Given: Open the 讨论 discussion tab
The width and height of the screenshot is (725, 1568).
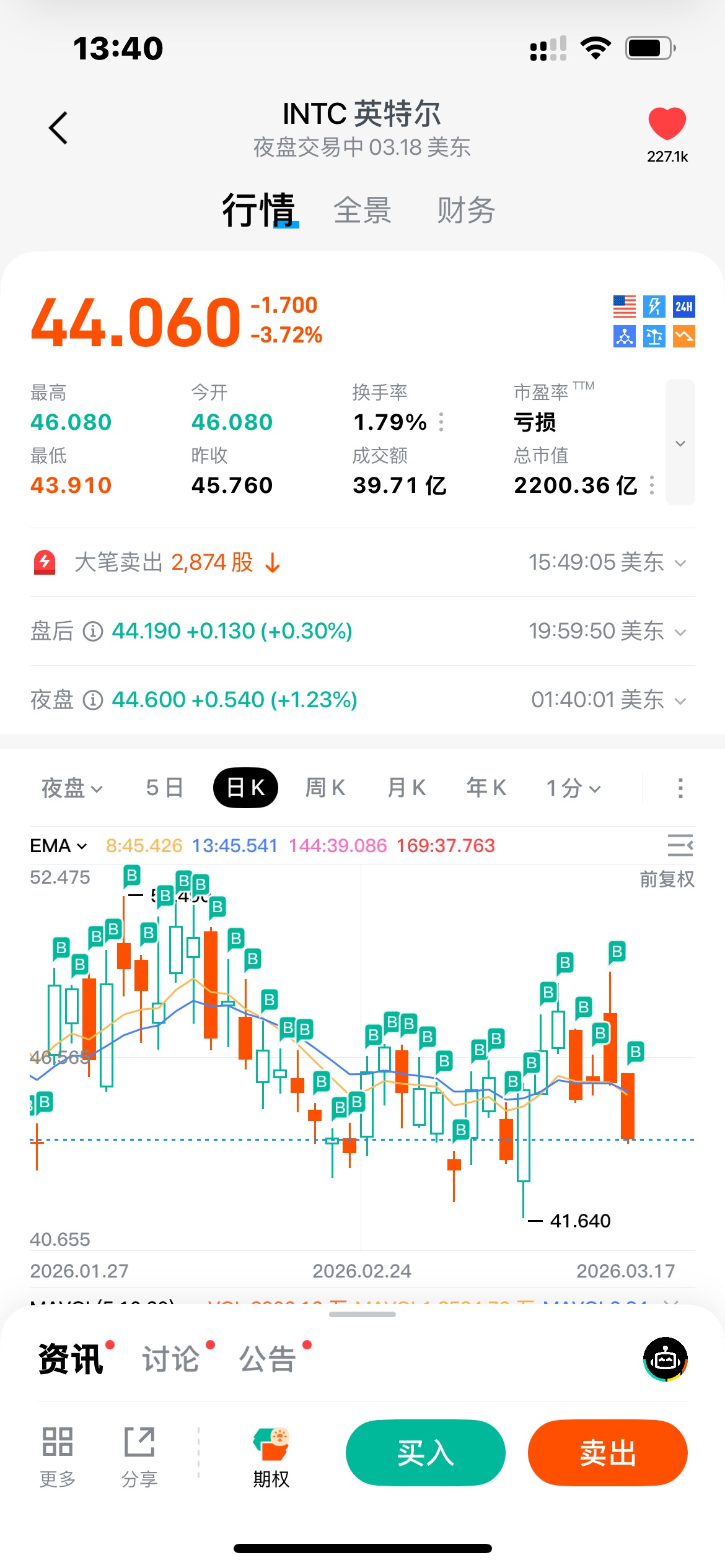Looking at the screenshot, I should pyautogui.click(x=171, y=1359).
